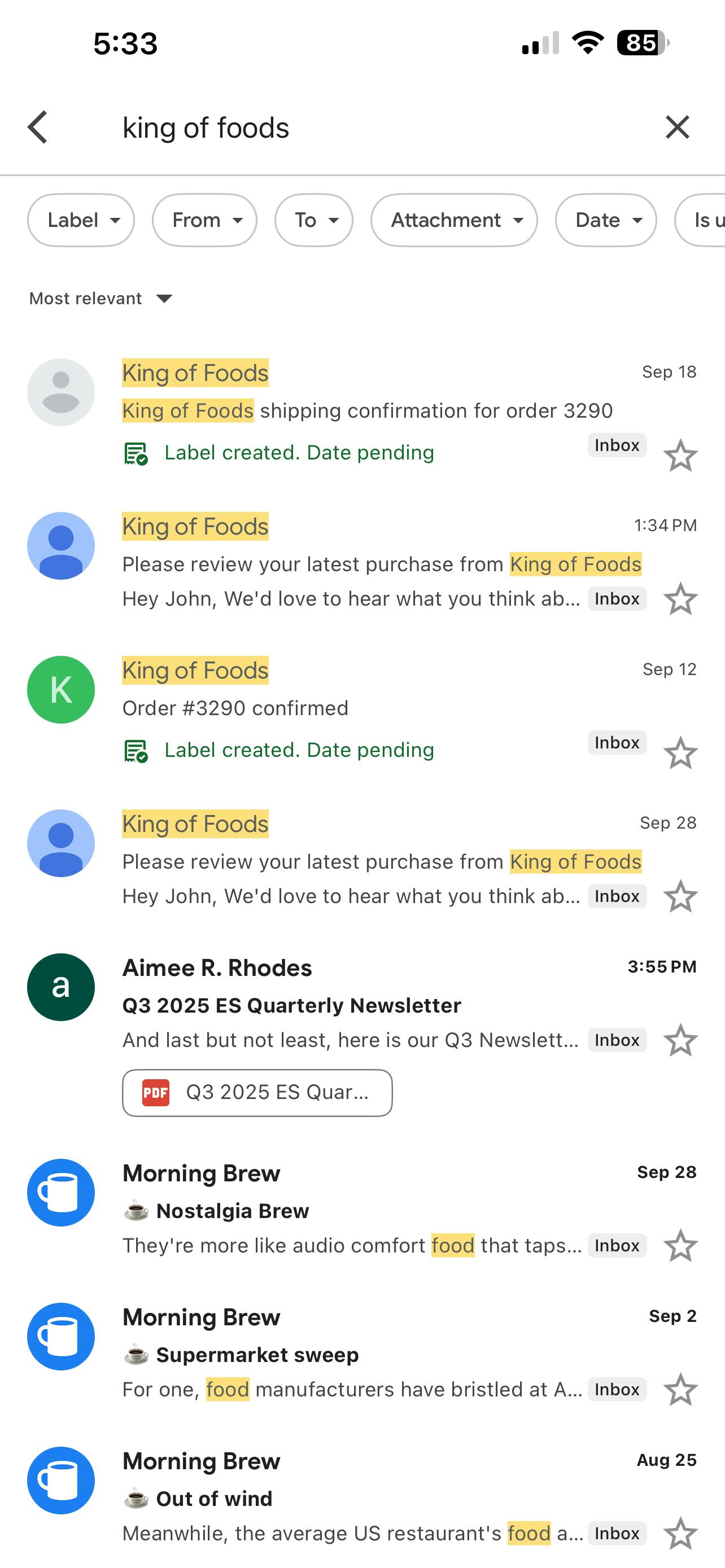
Task: Open the Date filter chip
Action: click(606, 220)
